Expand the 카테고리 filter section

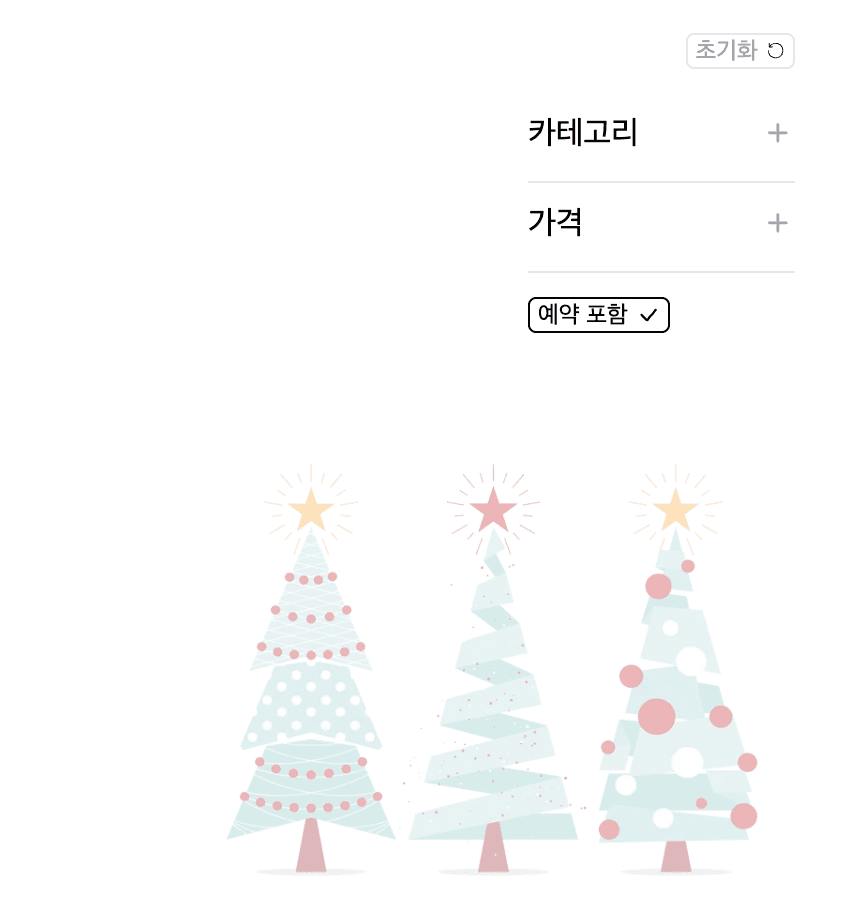[x=777, y=133]
